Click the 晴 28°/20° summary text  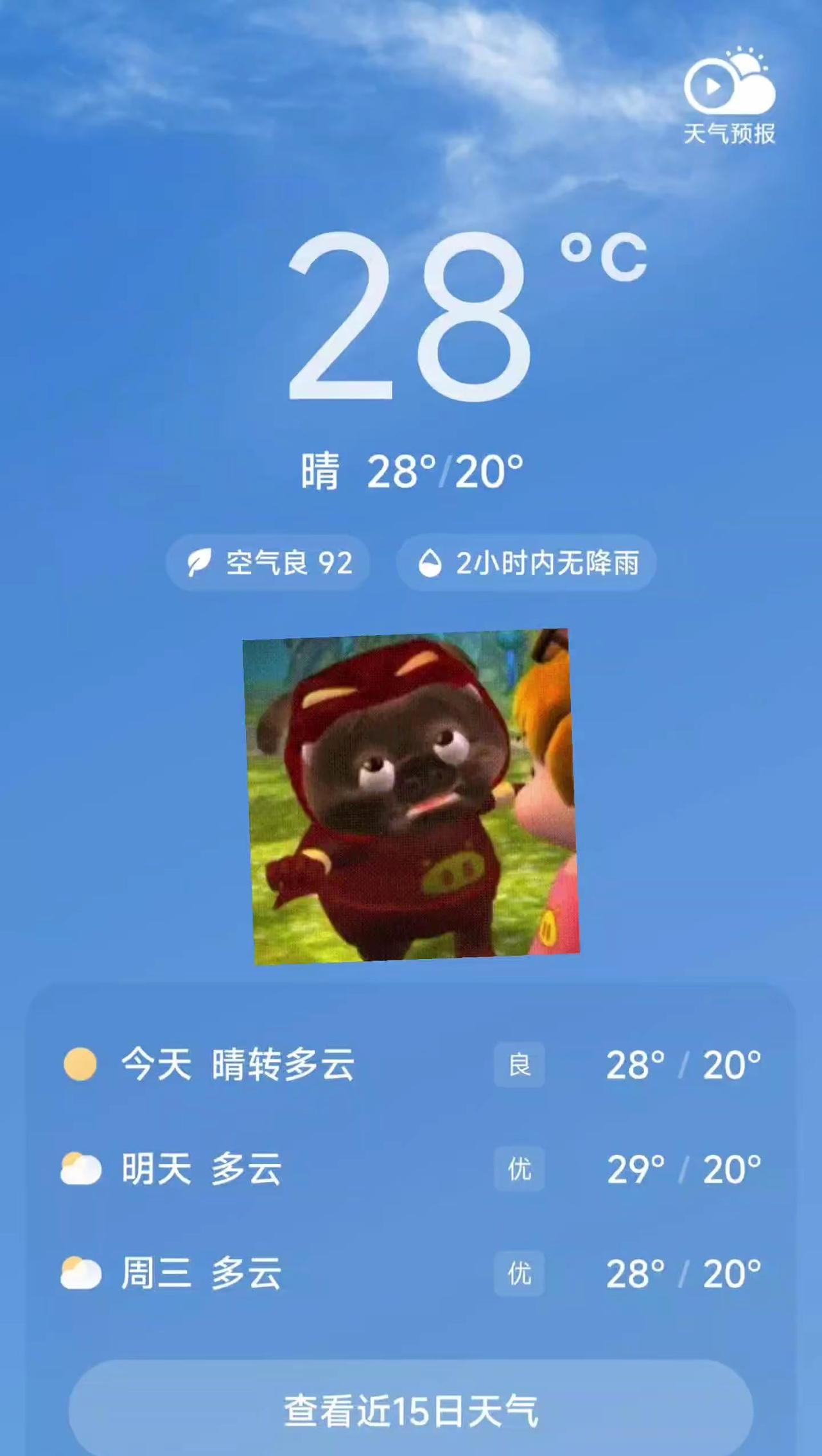pos(411,470)
